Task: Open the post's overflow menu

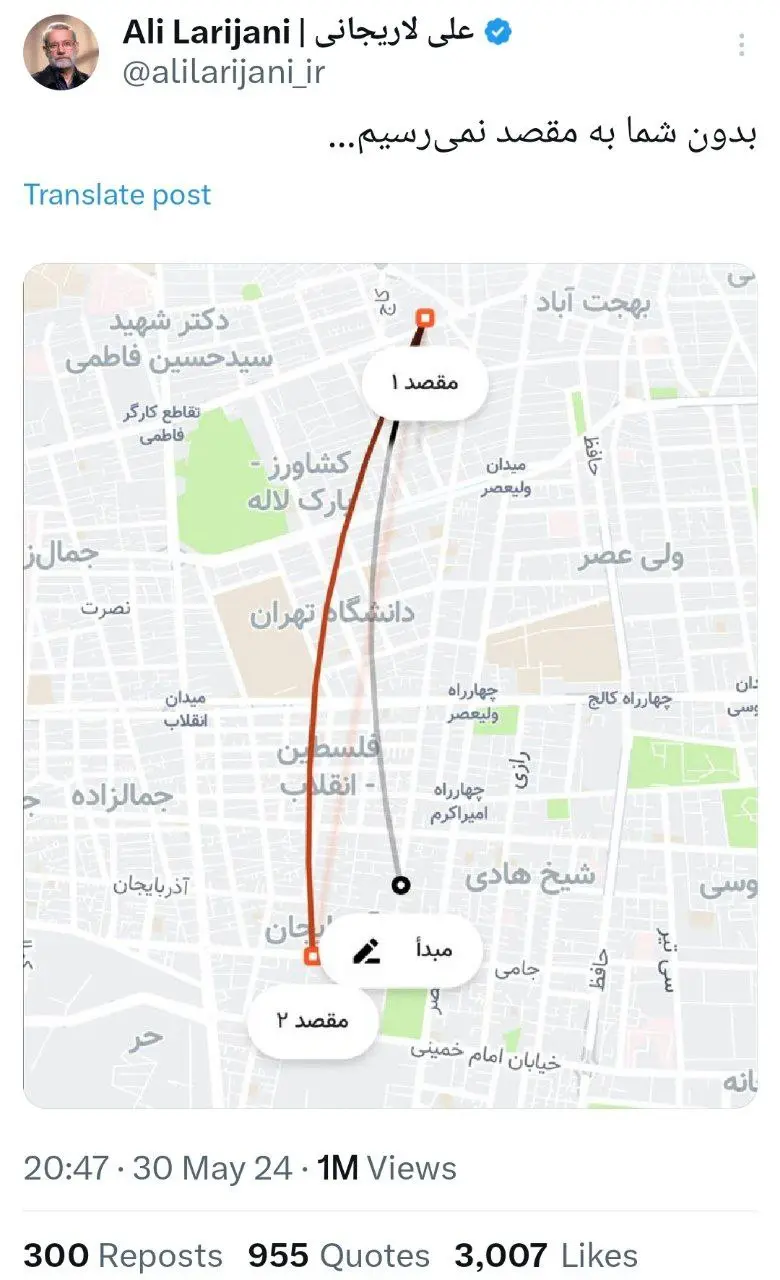Action: pos(742,45)
